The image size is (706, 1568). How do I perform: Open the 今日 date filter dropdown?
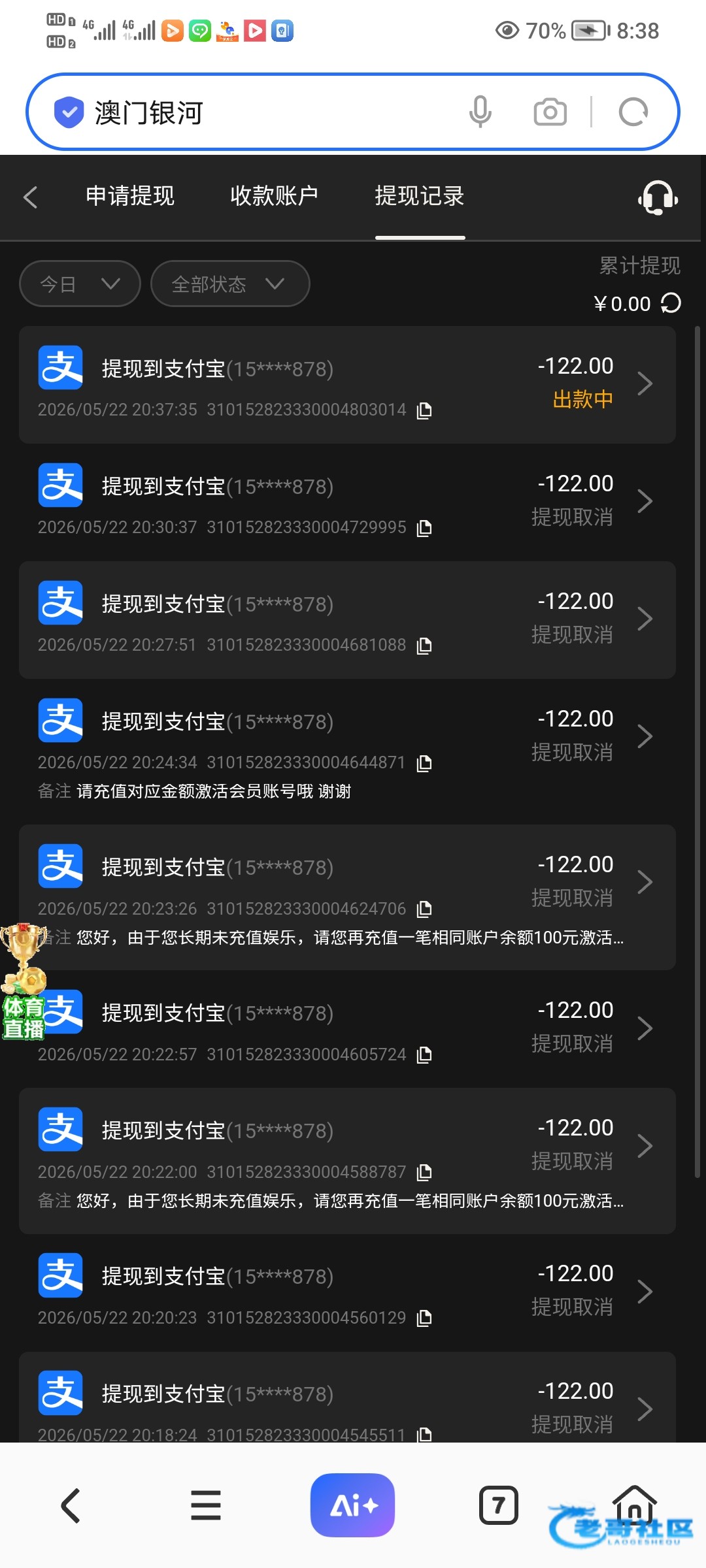pyautogui.click(x=80, y=284)
